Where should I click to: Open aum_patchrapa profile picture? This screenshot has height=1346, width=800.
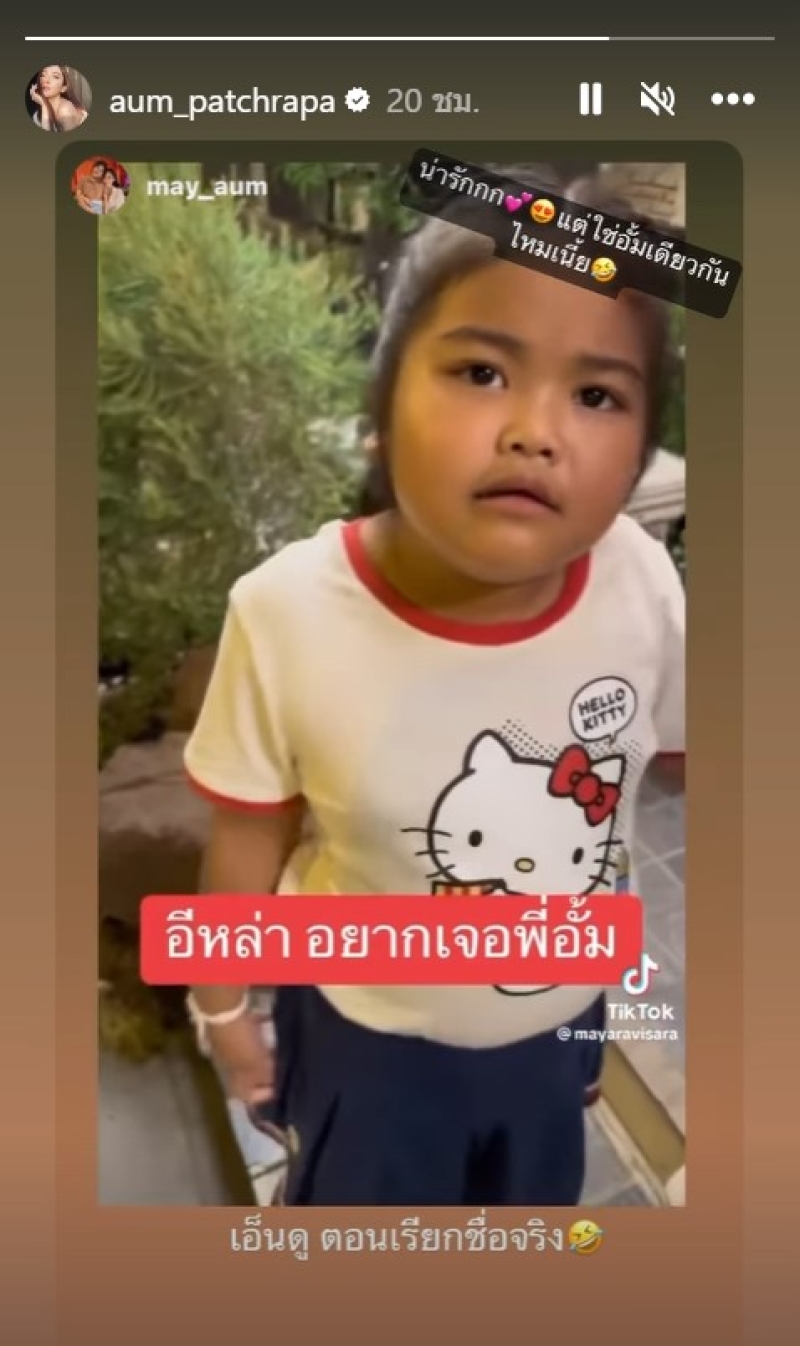[58, 99]
